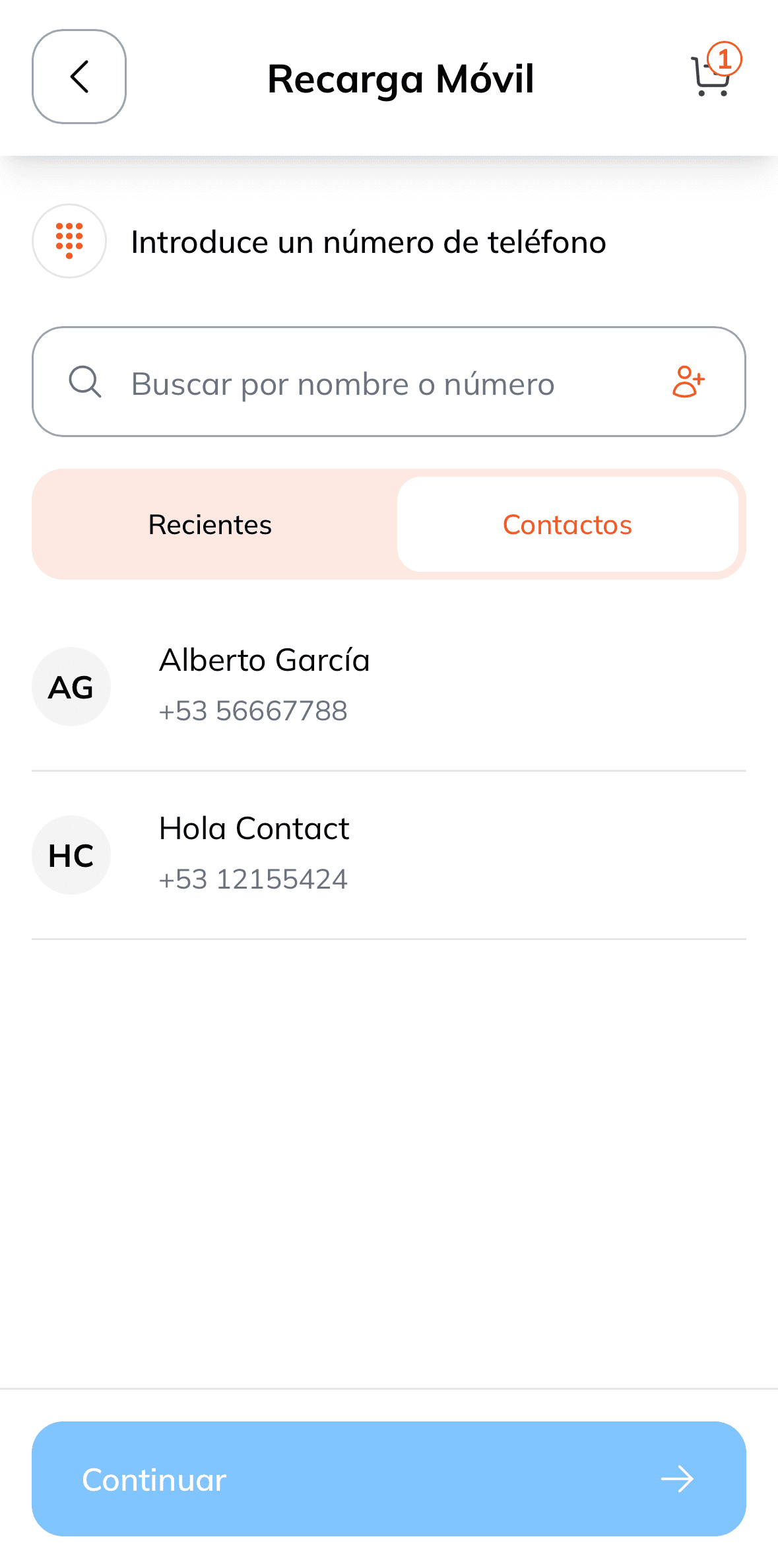Select contact Alberto García
This screenshot has width=778, height=1568.
pyautogui.click(x=265, y=659)
